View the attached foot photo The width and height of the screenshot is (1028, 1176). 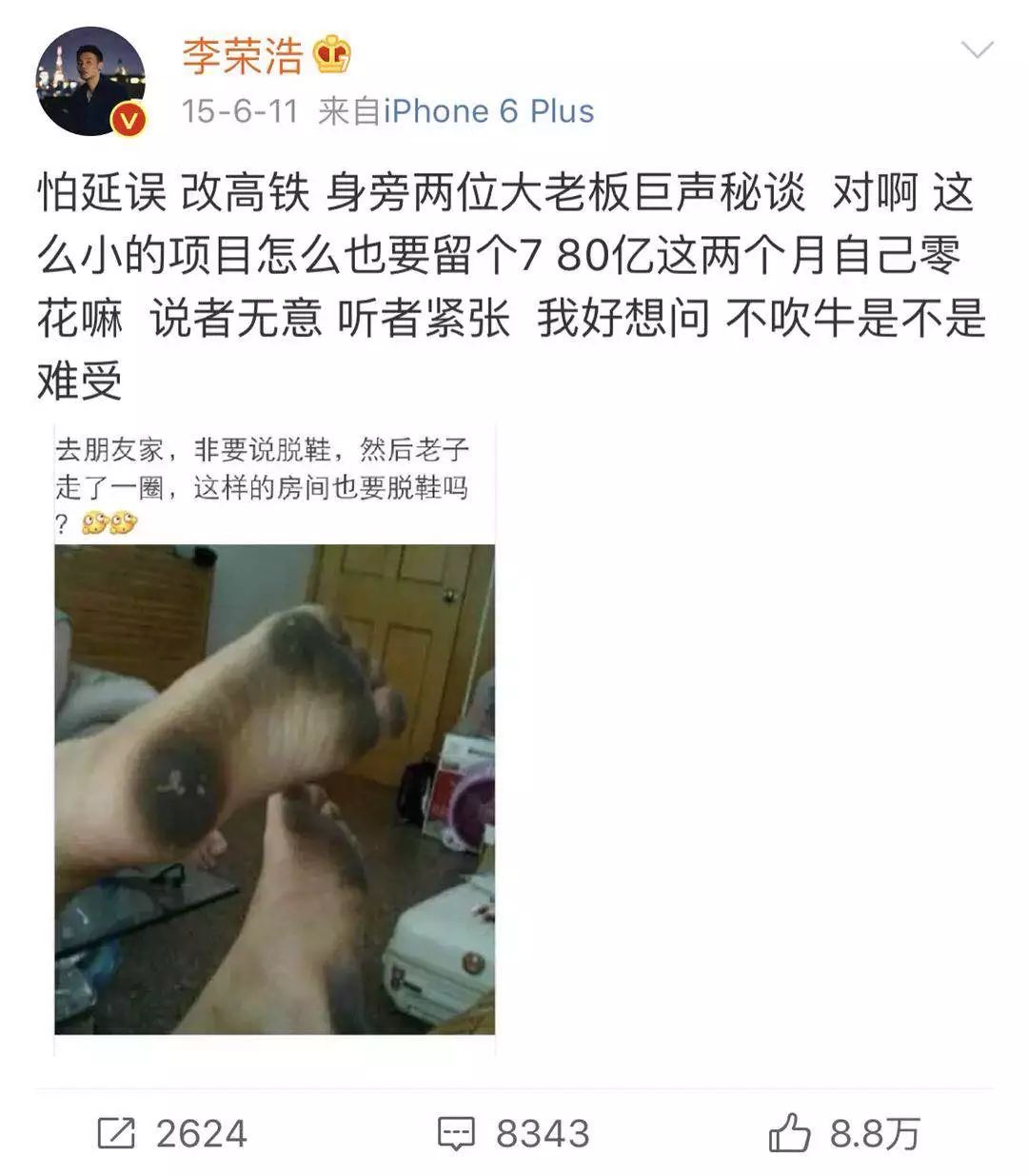[x=274, y=788]
